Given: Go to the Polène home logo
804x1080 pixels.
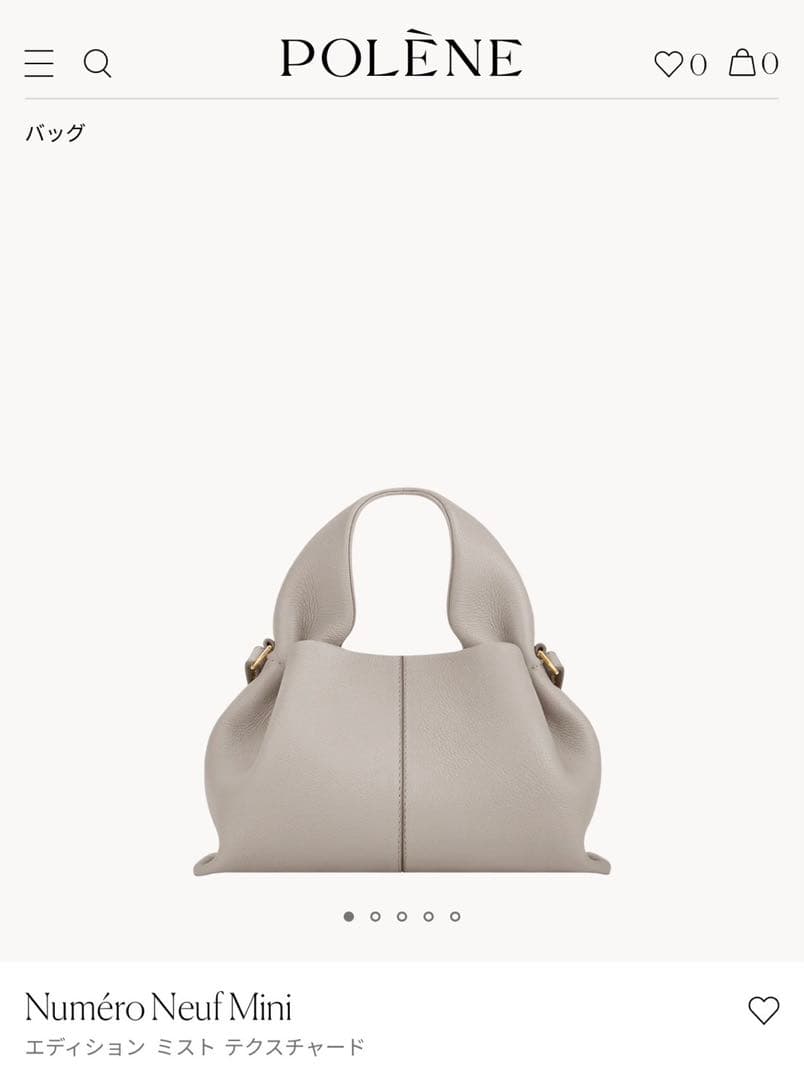Looking at the screenshot, I should [401, 60].
